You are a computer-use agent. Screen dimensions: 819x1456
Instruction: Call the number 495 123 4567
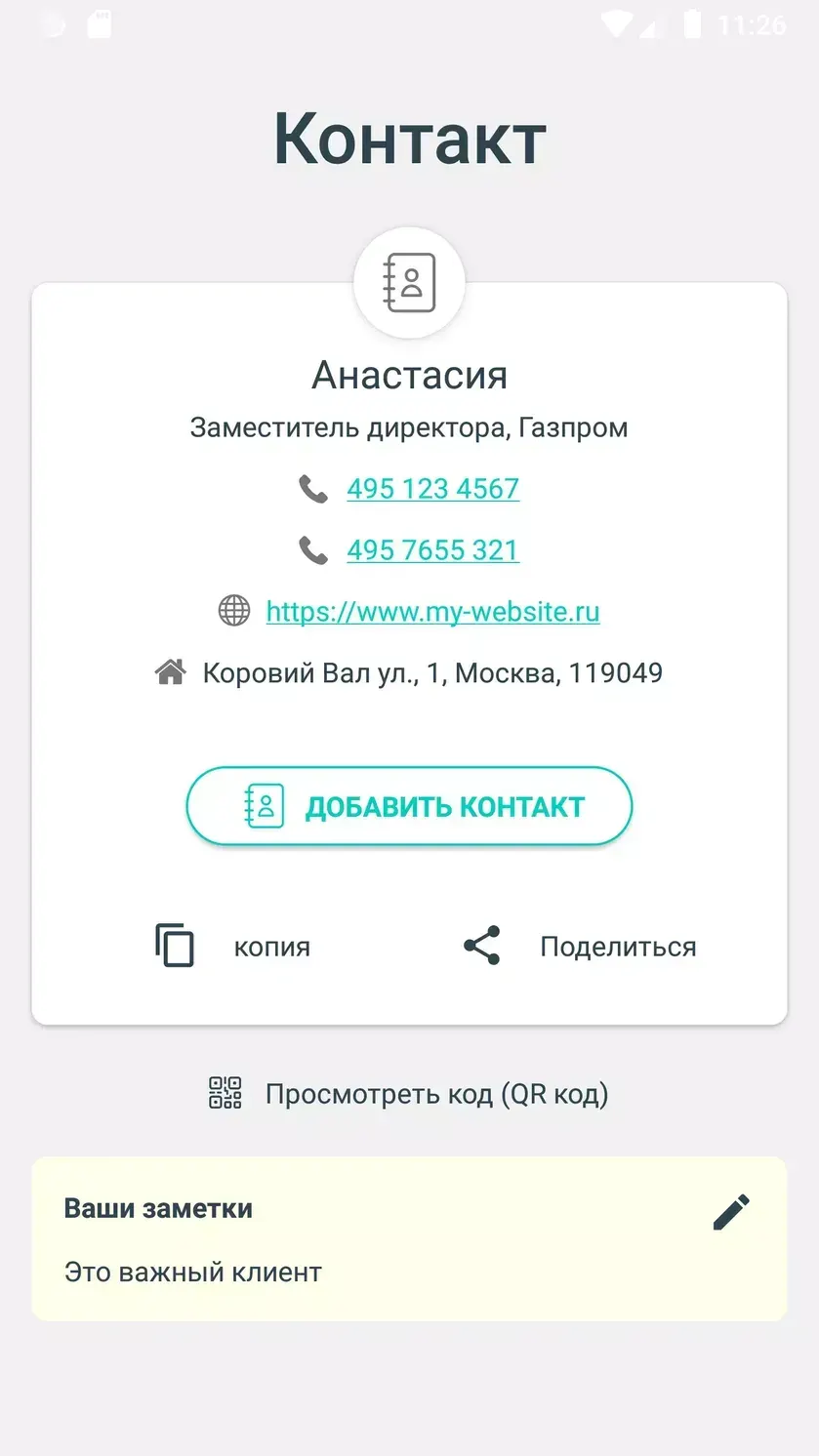click(x=432, y=489)
